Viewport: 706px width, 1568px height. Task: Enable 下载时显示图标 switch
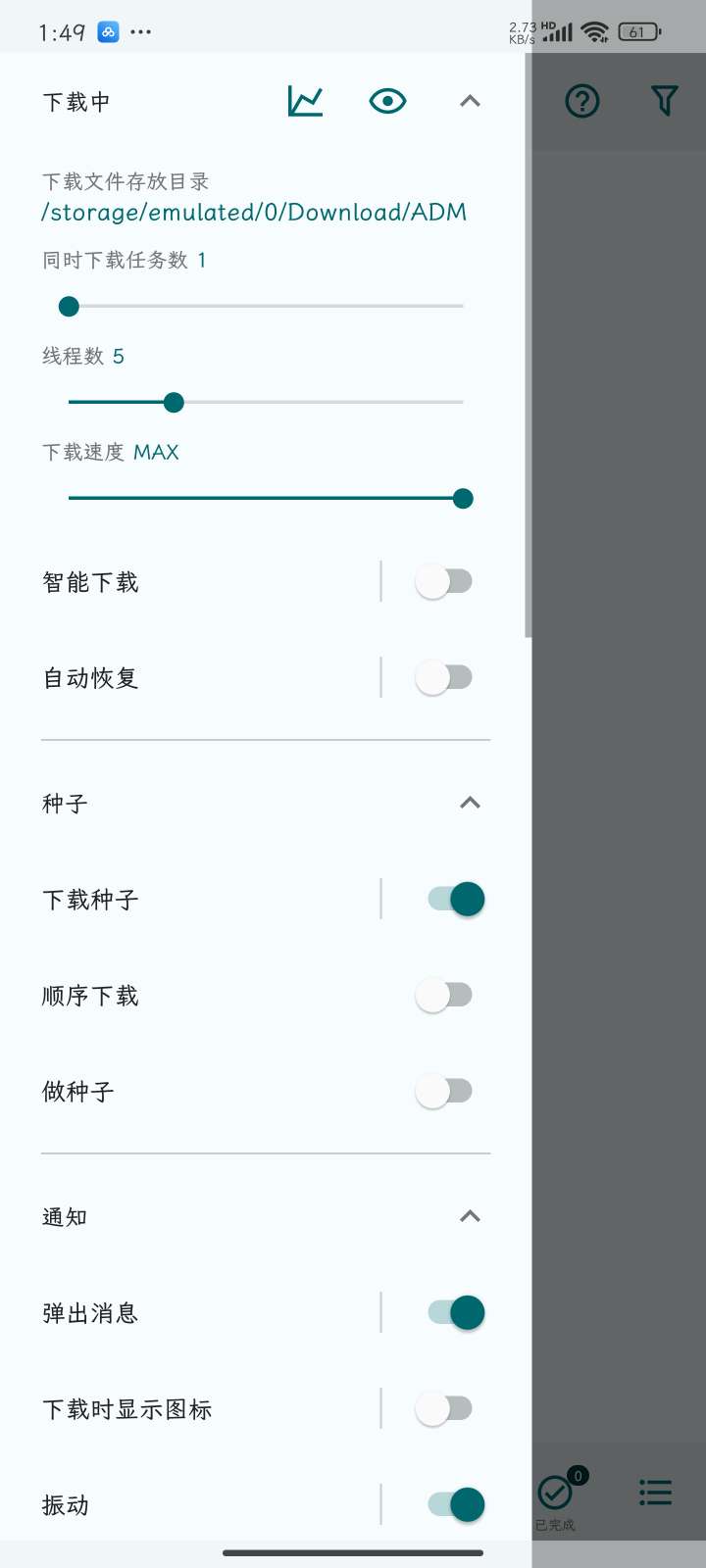pos(444,1408)
